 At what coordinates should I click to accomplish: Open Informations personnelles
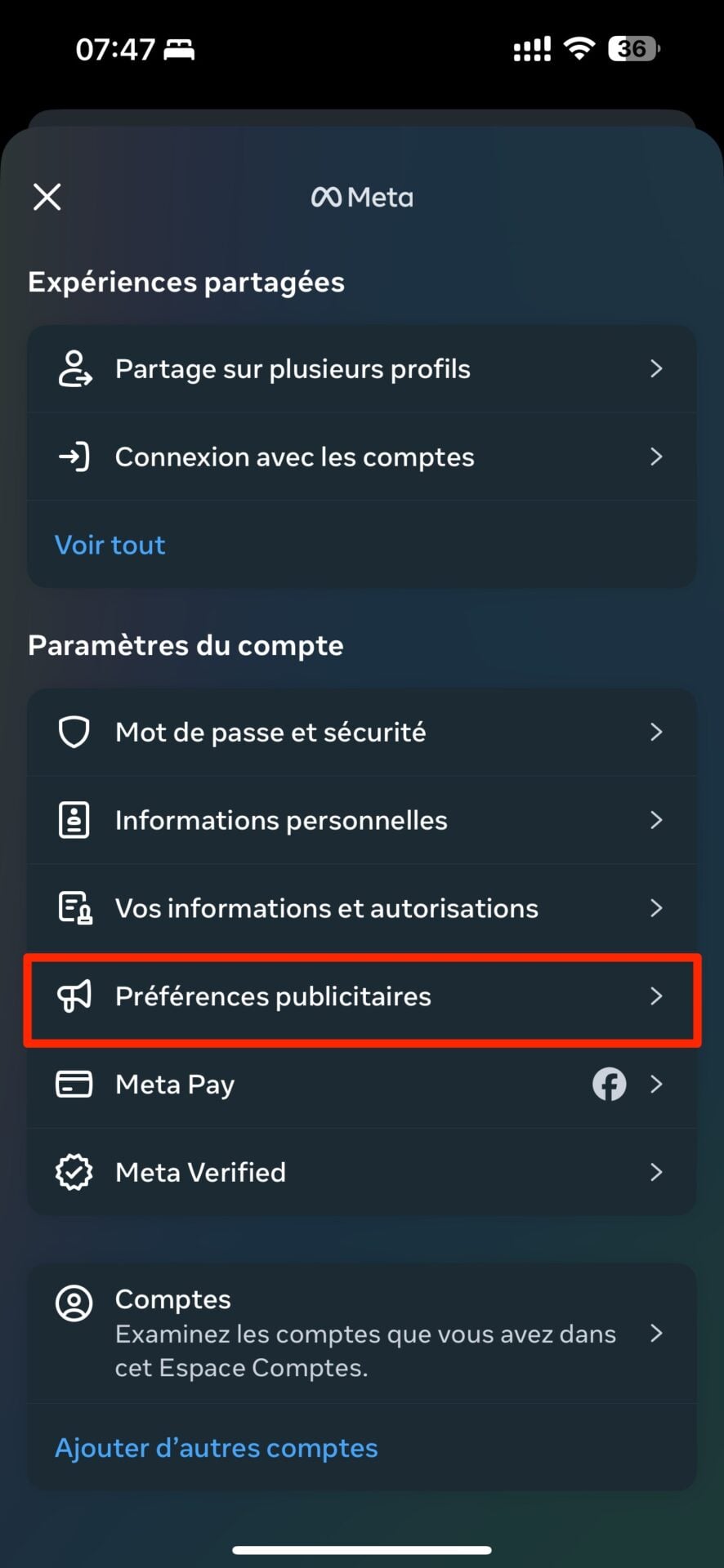pyautogui.click(x=361, y=820)
